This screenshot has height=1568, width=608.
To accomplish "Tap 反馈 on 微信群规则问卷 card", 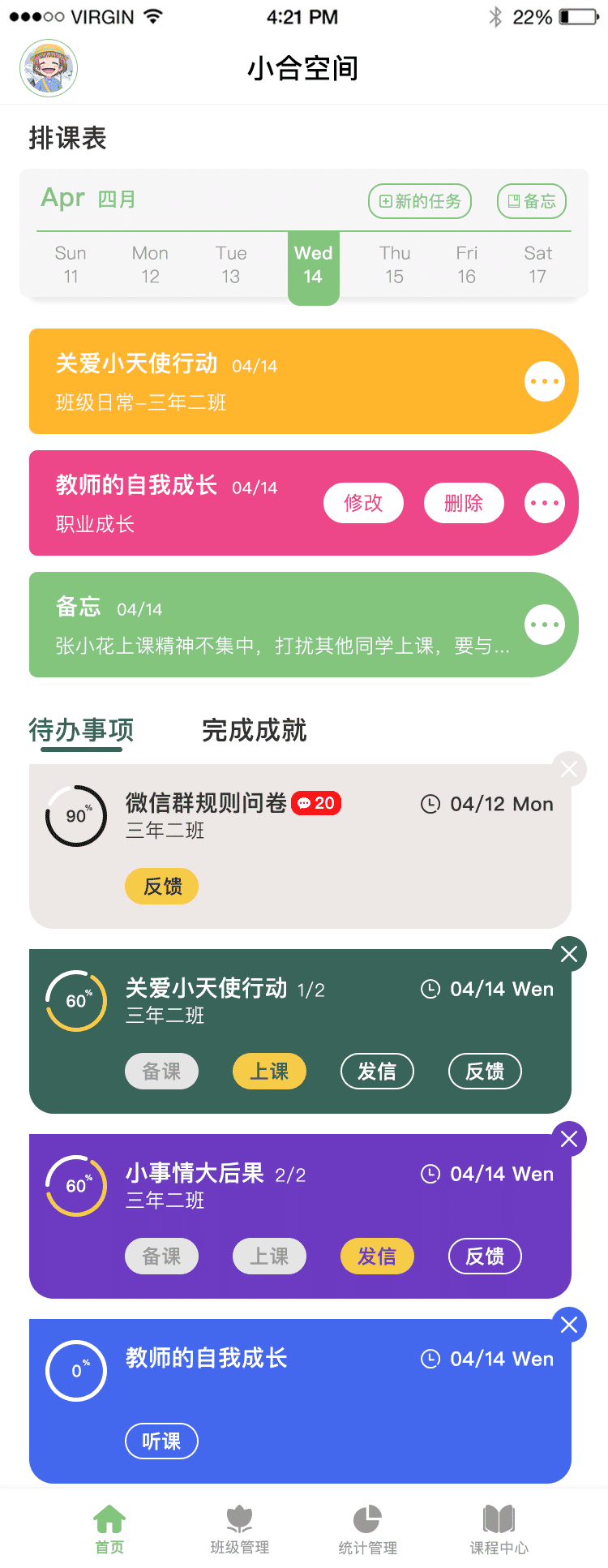I will coord(162,887).
